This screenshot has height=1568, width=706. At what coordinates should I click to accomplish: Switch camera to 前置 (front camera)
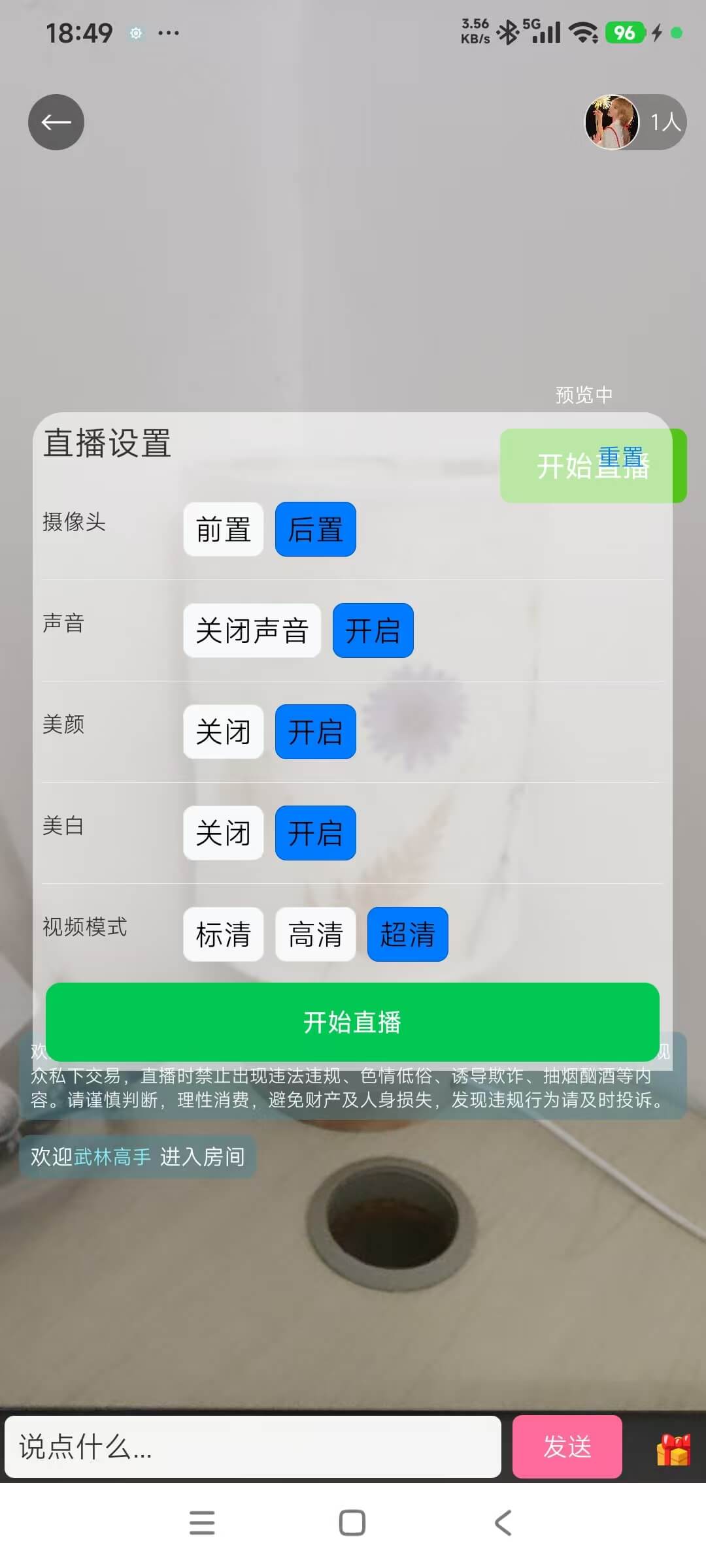[223, 530]
